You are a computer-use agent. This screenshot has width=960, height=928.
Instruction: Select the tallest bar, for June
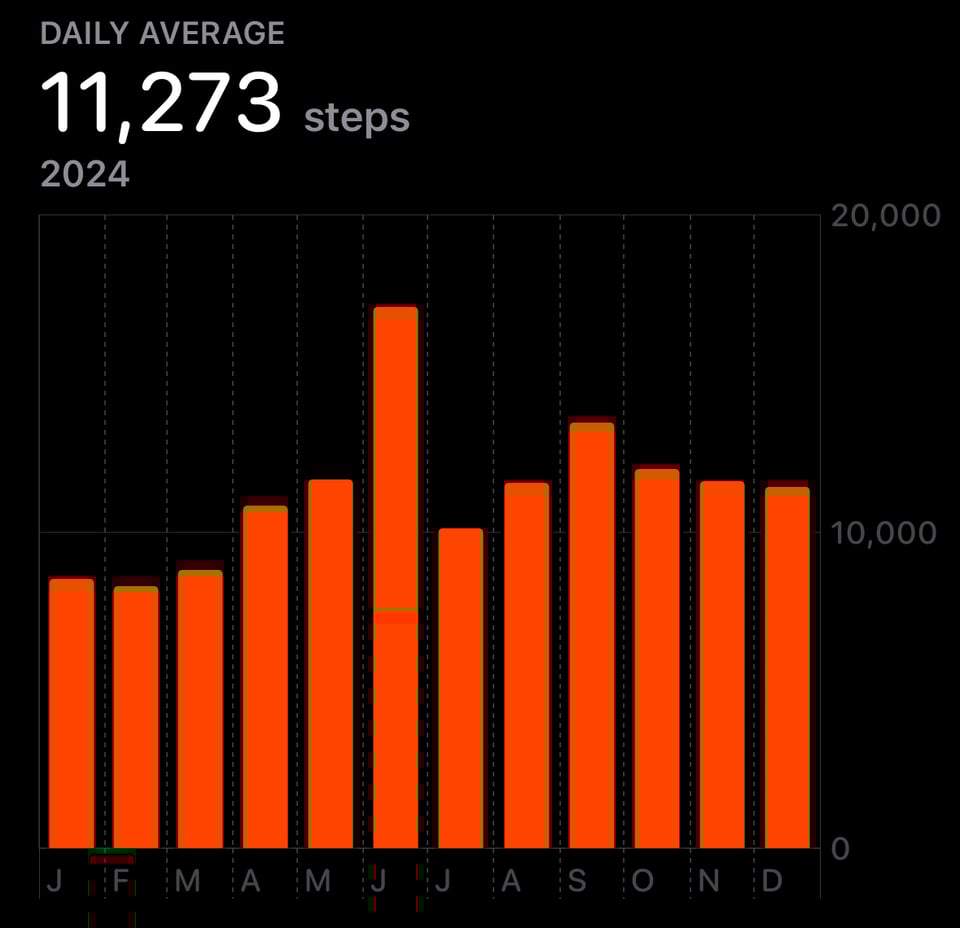pos(395,577)
